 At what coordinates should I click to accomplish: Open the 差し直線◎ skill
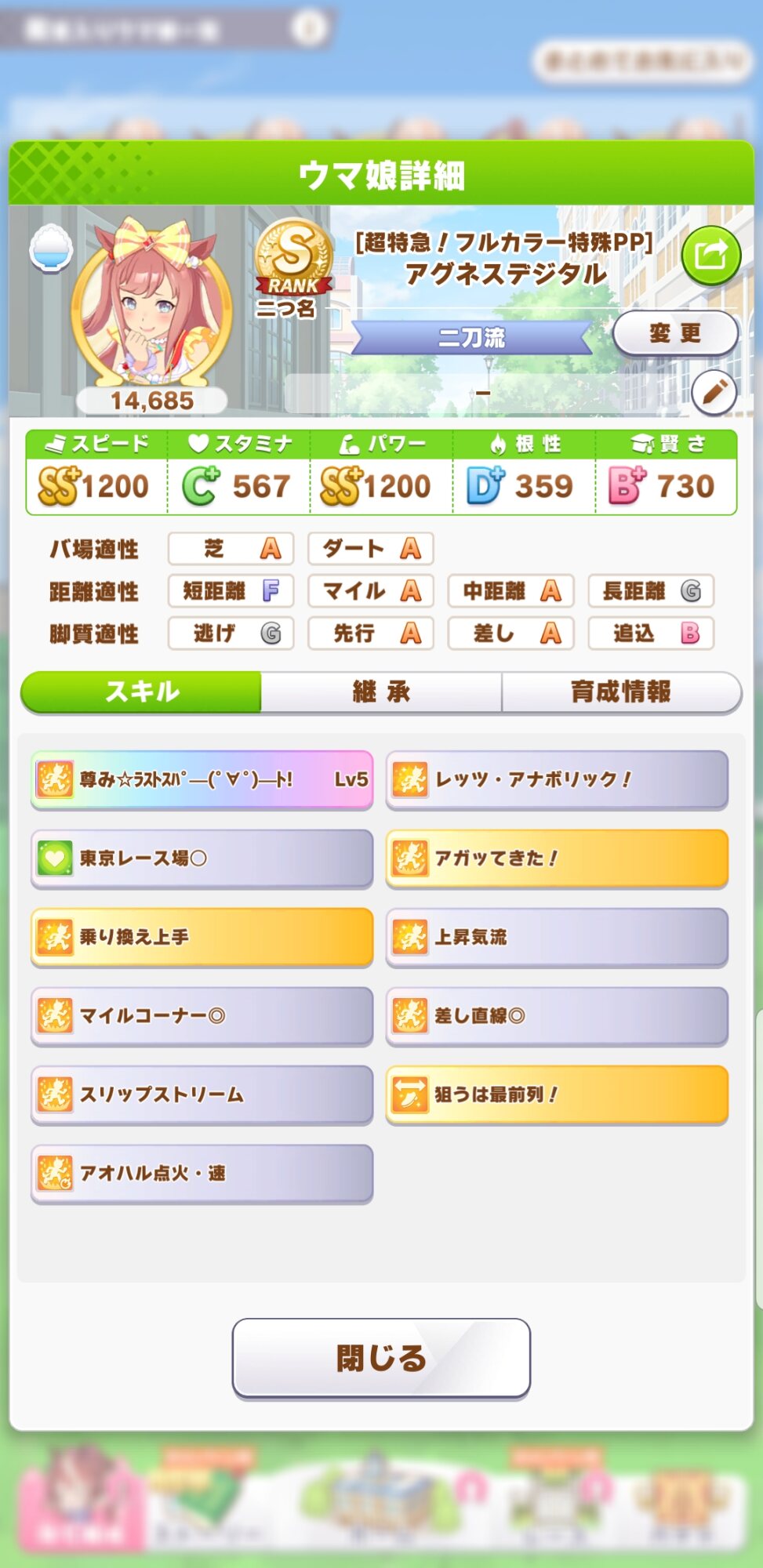click(x=557, y=1016)
